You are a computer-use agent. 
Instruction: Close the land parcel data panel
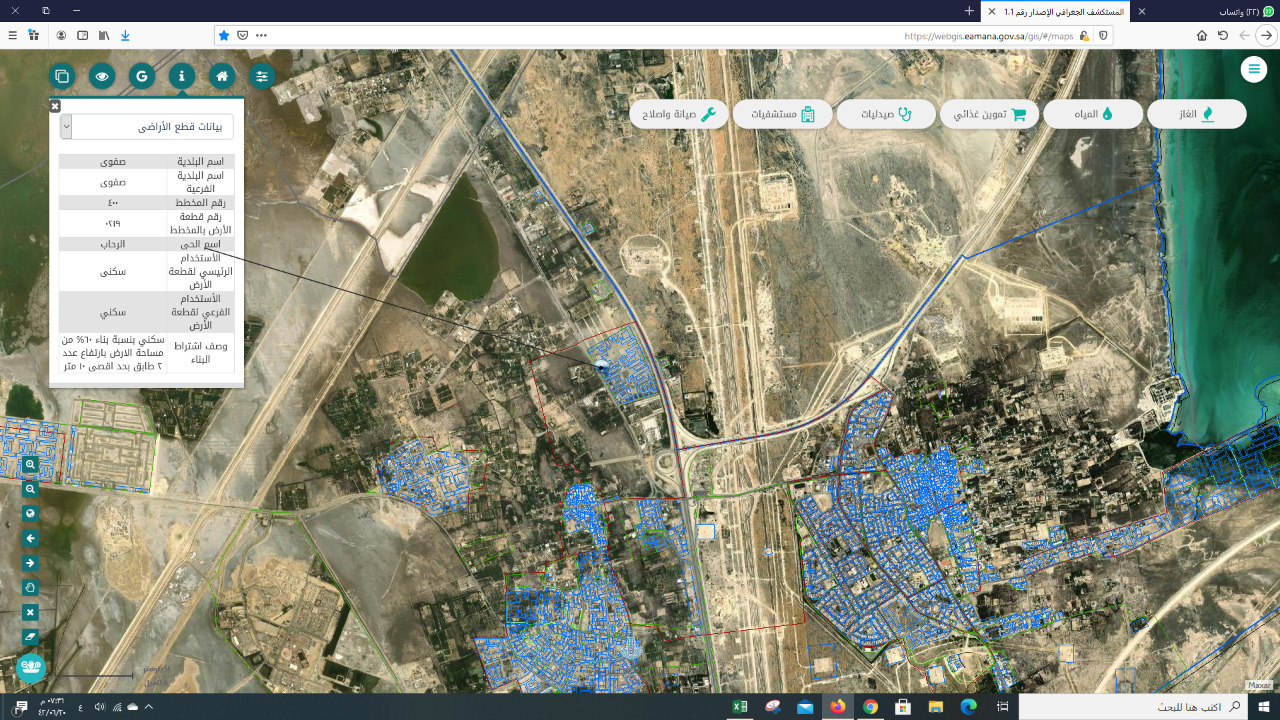tap(55, 106)
